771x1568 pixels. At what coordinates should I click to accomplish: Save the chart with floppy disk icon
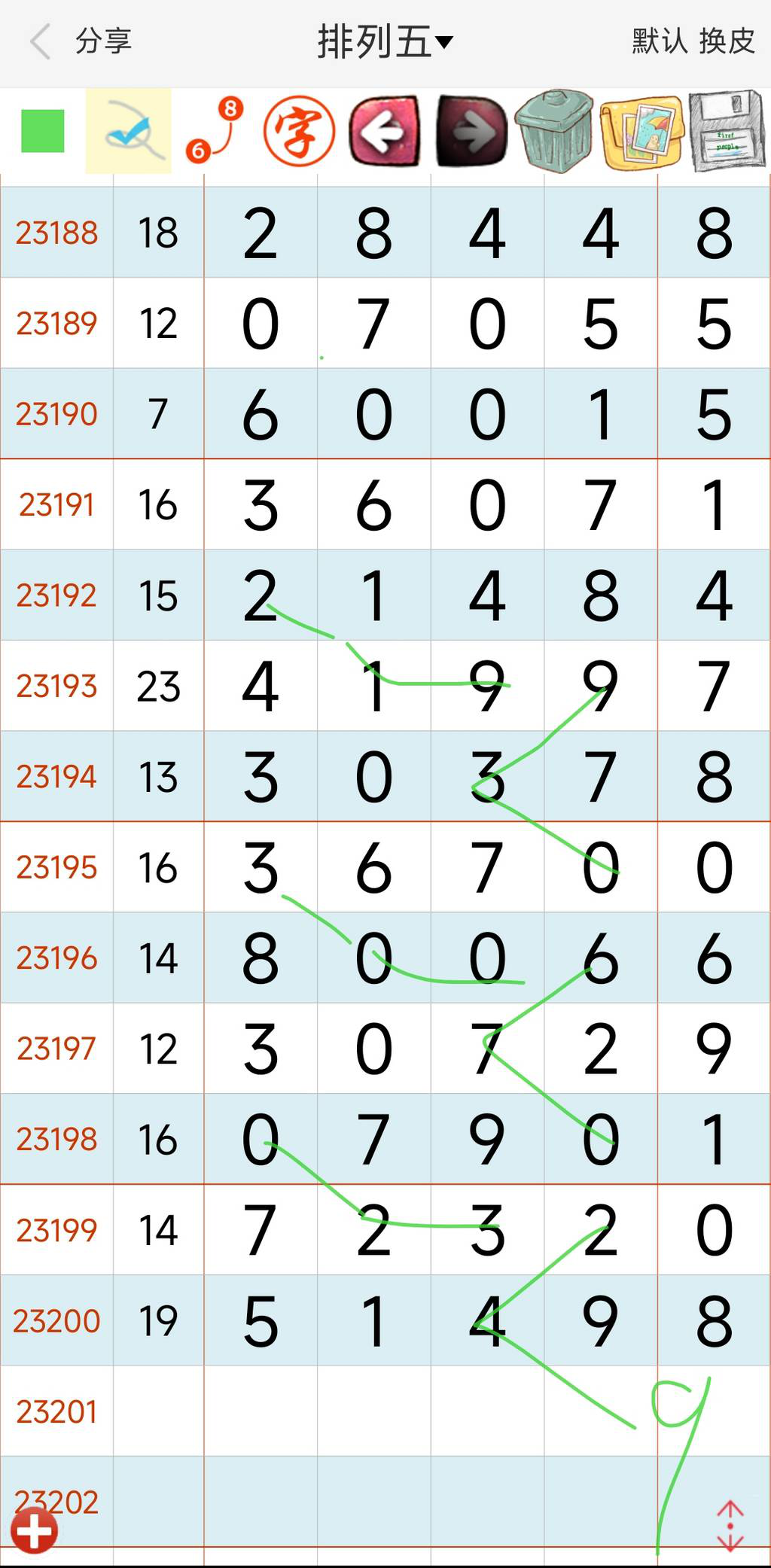coord(726,131)
